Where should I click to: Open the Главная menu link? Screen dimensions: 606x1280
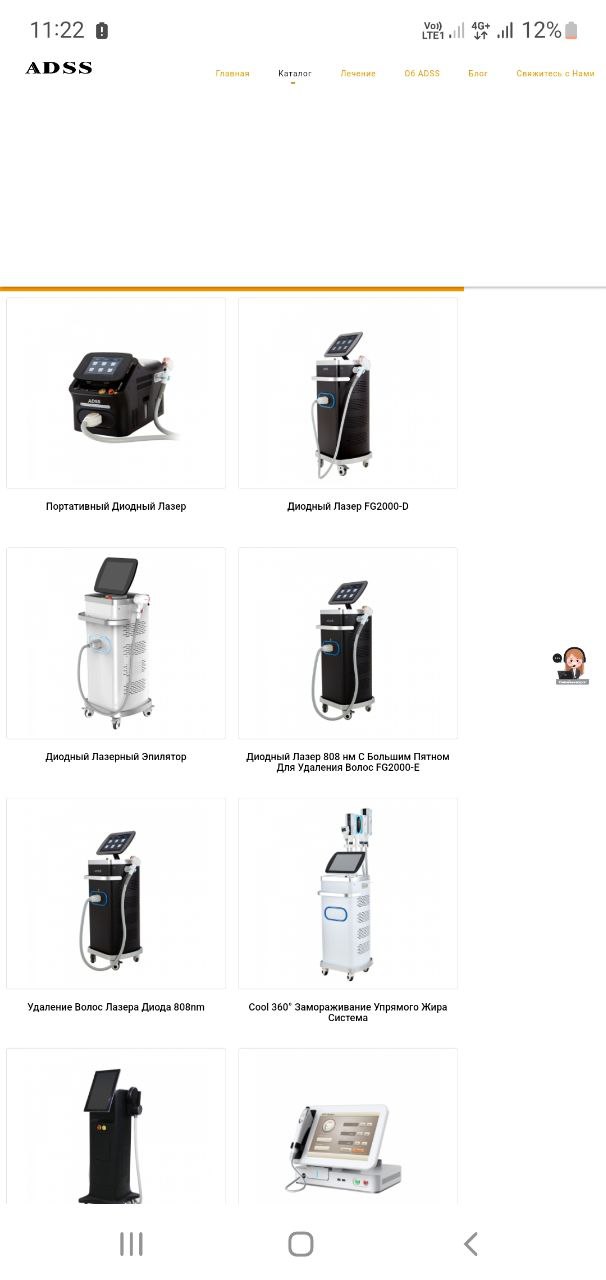click(x=232, y=74)
